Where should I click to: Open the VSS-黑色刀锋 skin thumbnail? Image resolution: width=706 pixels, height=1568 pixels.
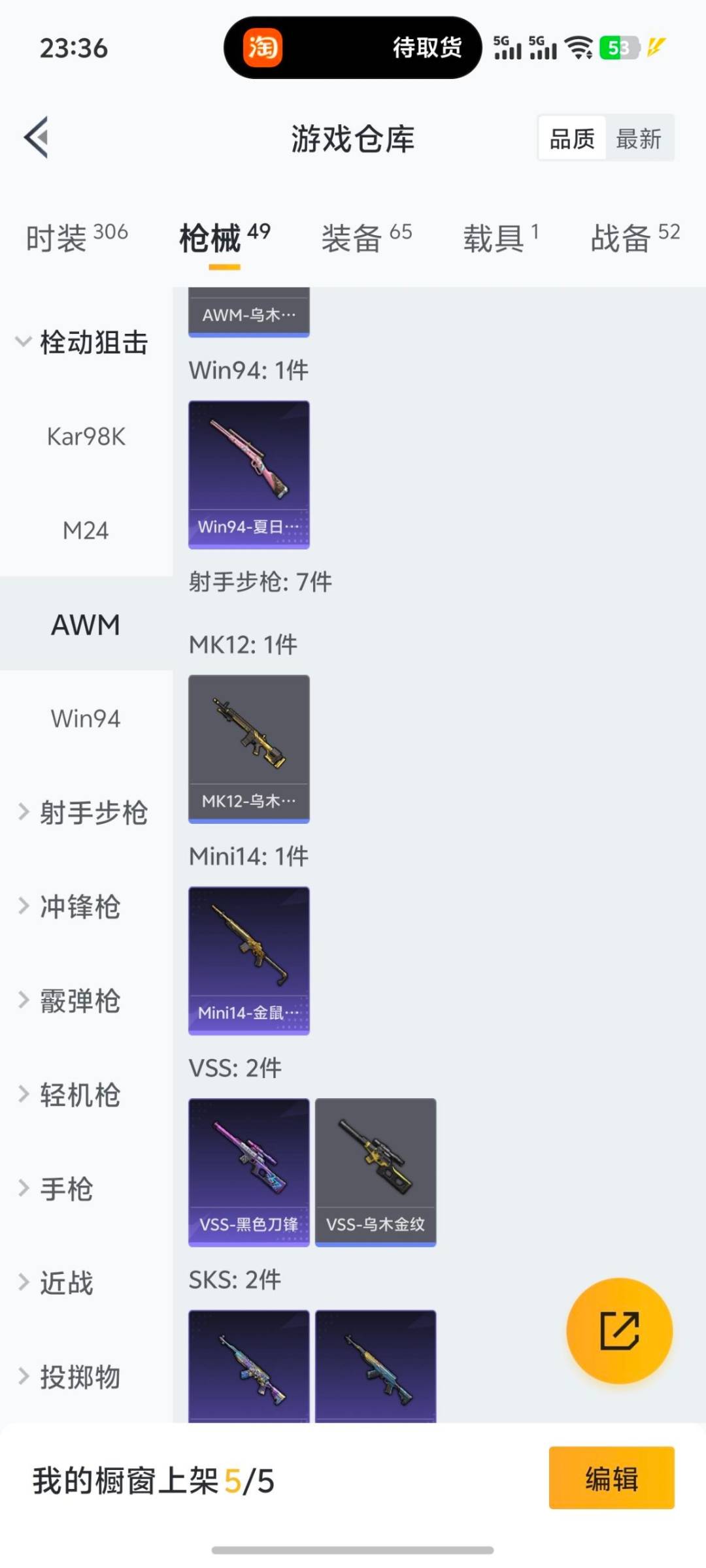pos(248,1171)
